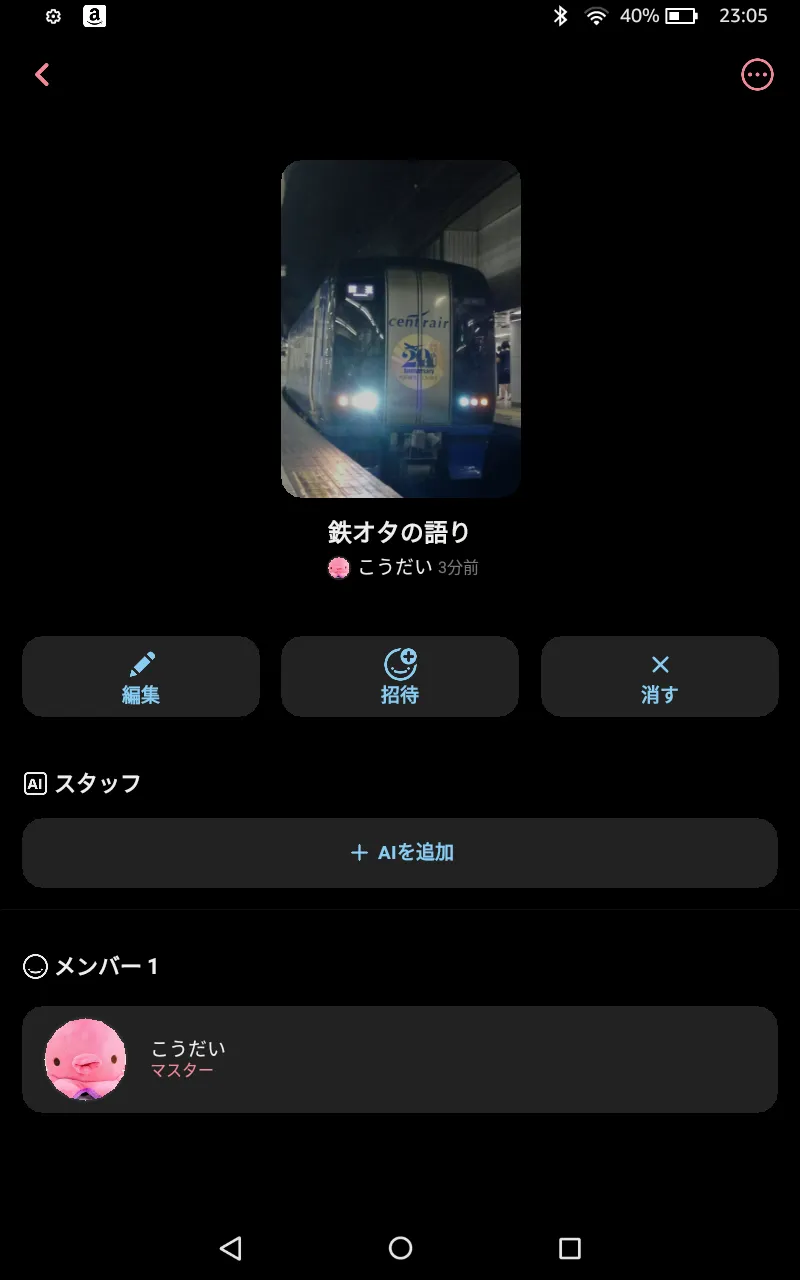Open the more options menu
The height and width of the screenshot is (1280, 800).
coord(757,75)
